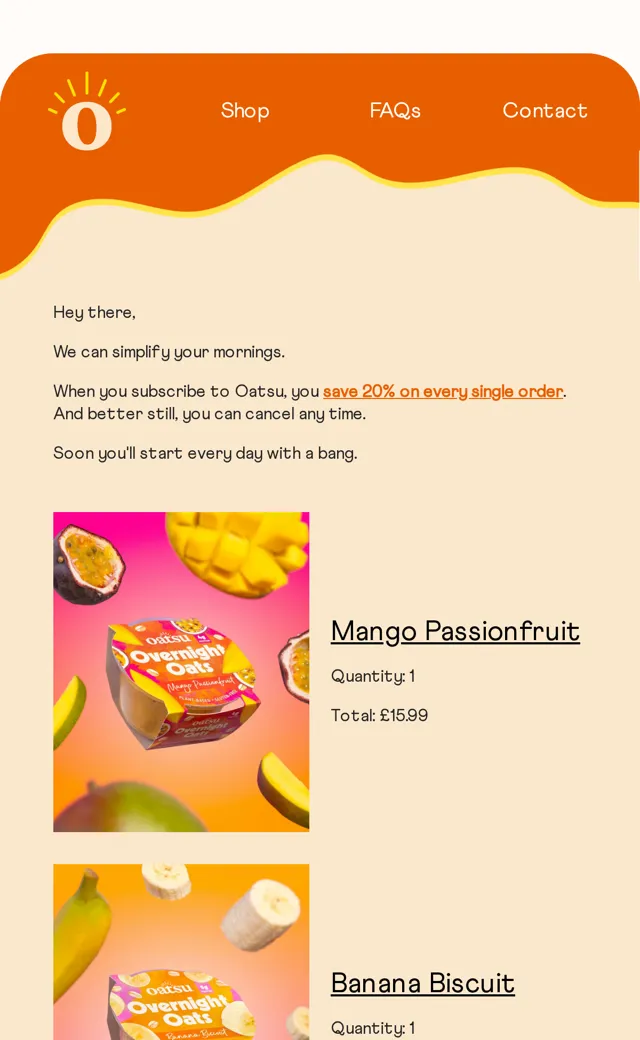Open the Shop link in the header

point(245,110)
